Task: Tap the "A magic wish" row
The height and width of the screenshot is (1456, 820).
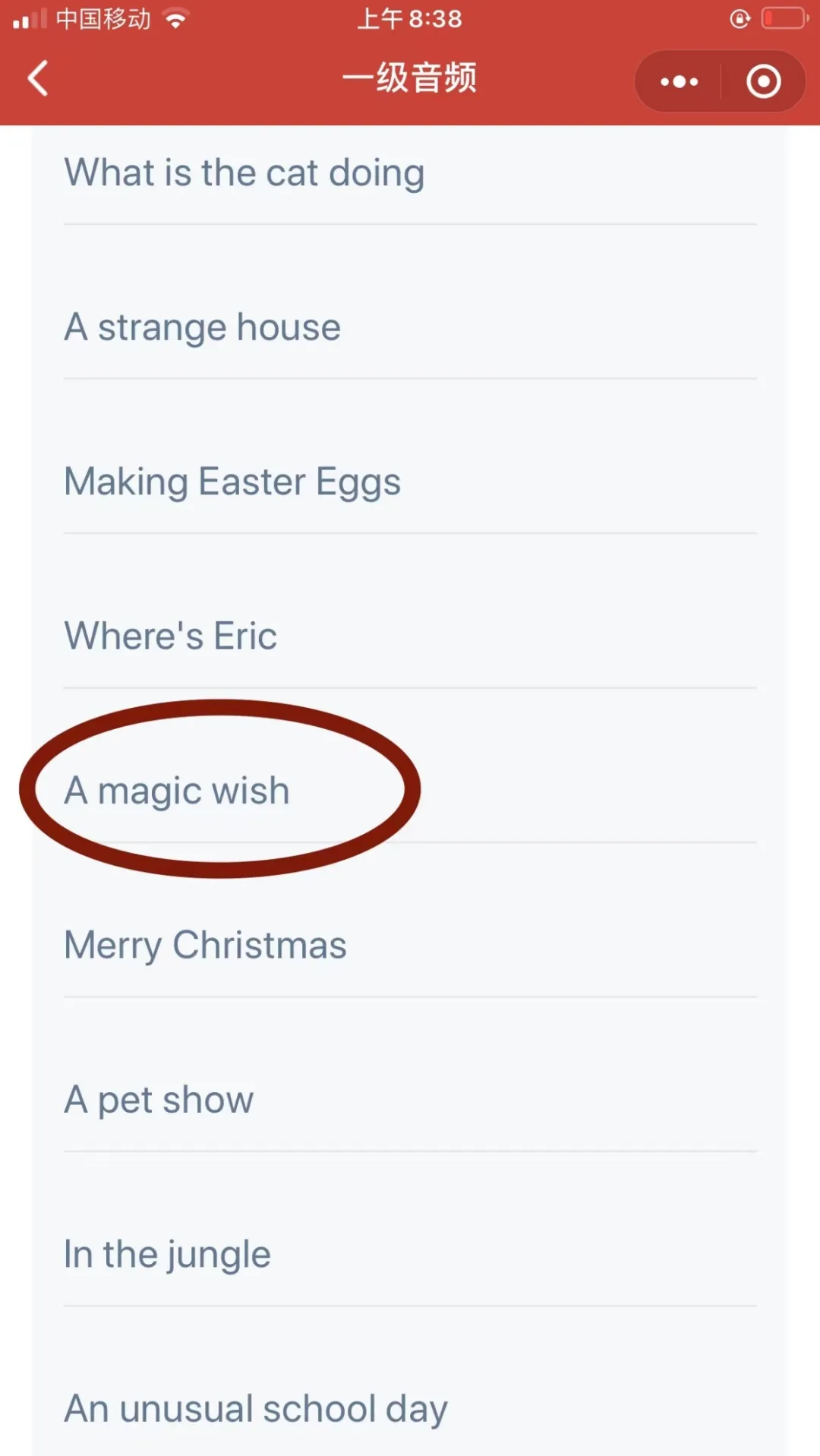Action: pos(410,791)
